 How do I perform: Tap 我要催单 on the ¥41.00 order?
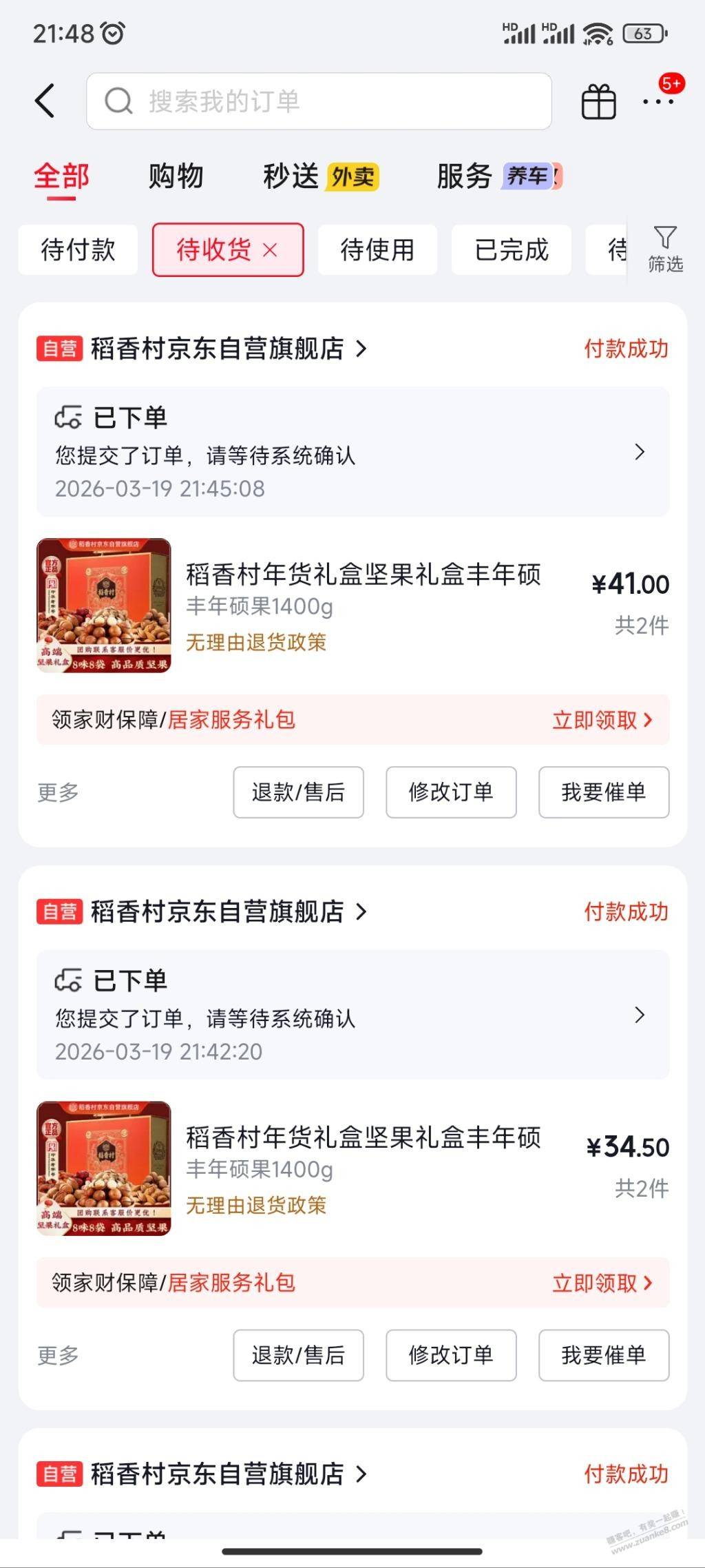pos(604,792)
